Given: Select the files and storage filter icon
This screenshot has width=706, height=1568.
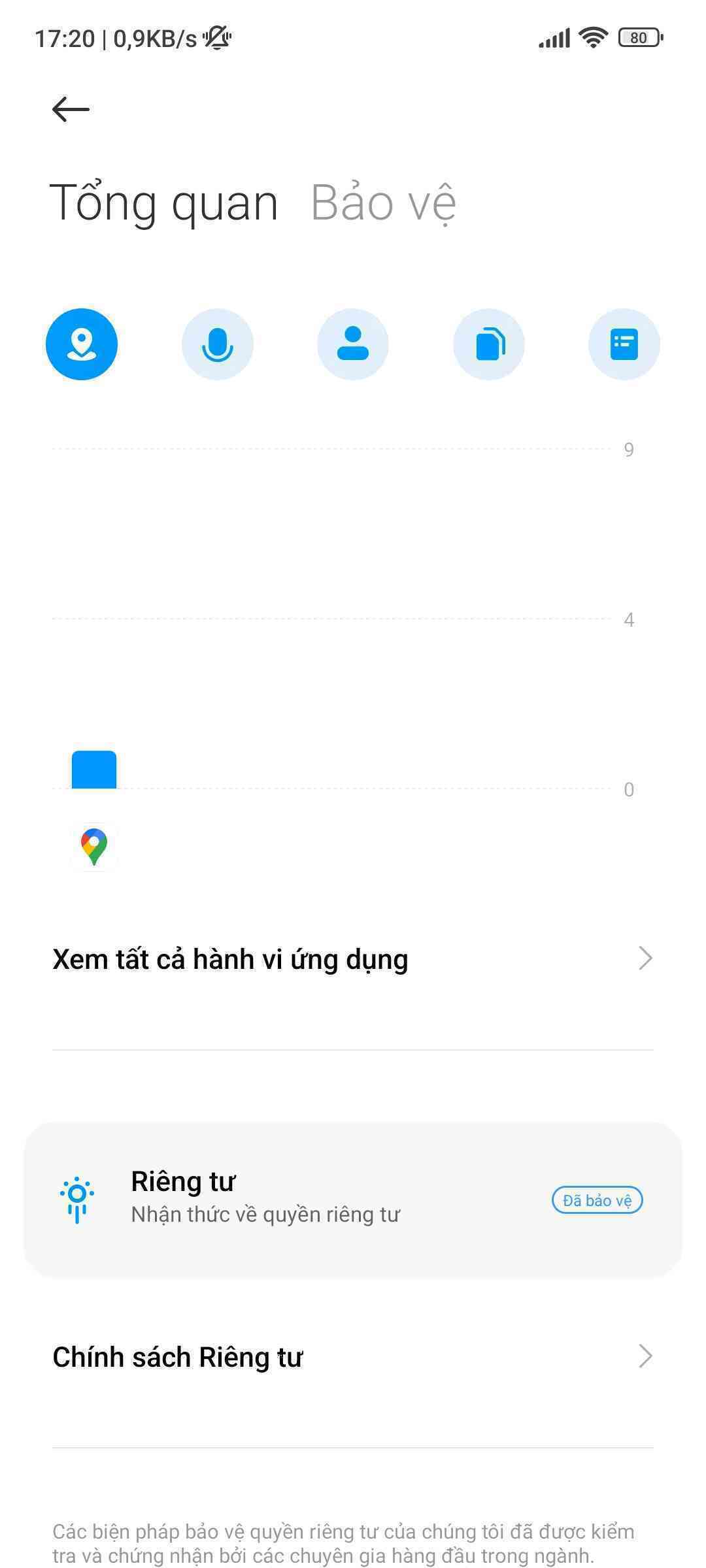Looking at the screenshot, I should [x=489, y=344].
